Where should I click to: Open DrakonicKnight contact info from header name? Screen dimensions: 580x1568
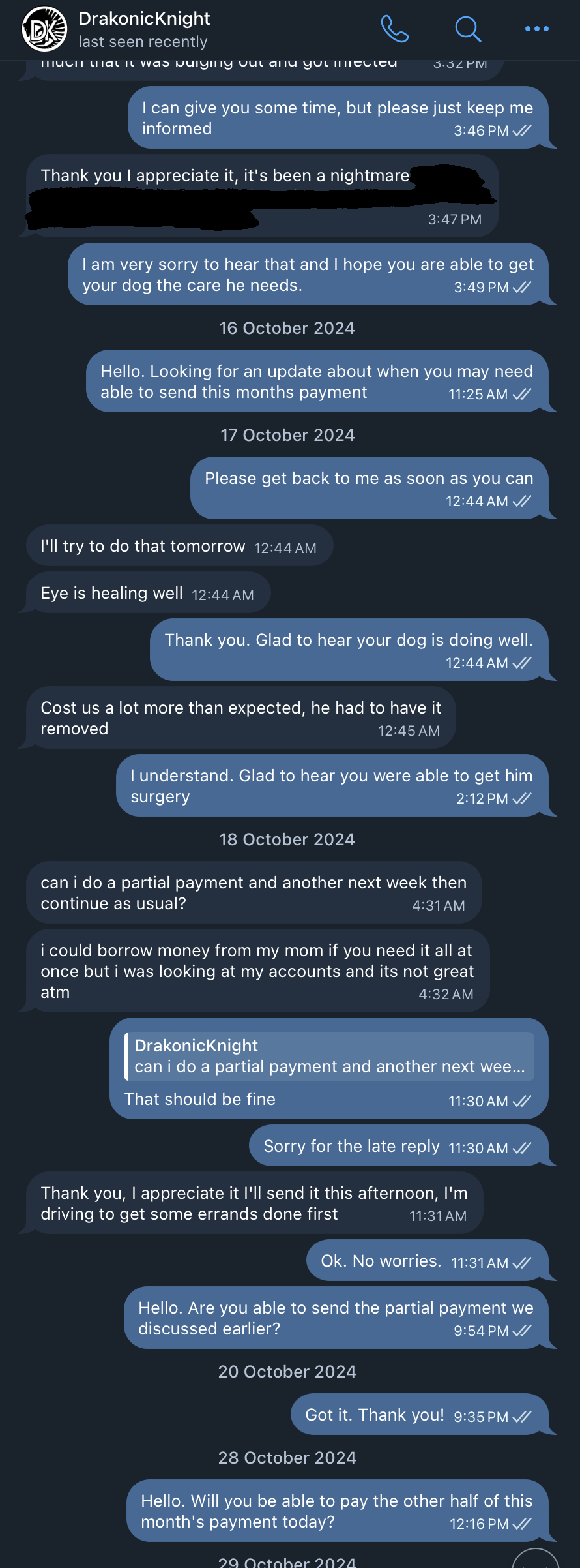pos(144,19)
